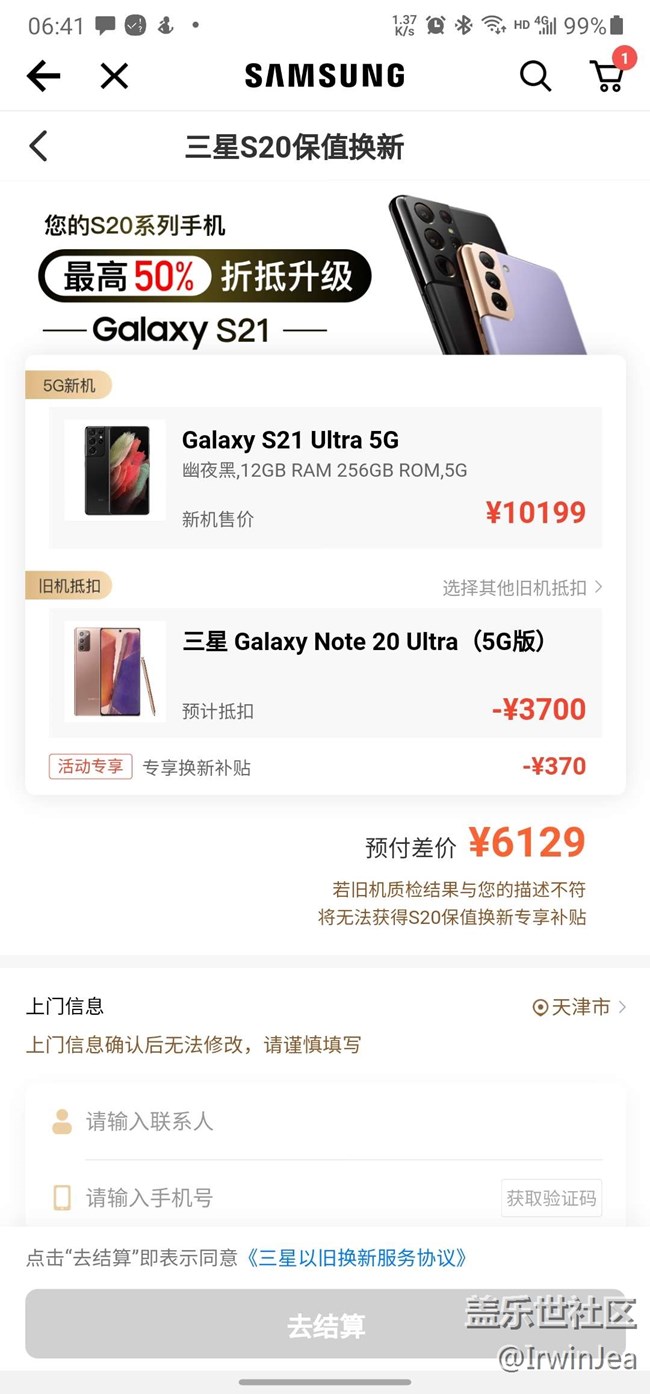
Task: Tap the browser back arrow
Action: pyautogui.click(x=43, y=76)
